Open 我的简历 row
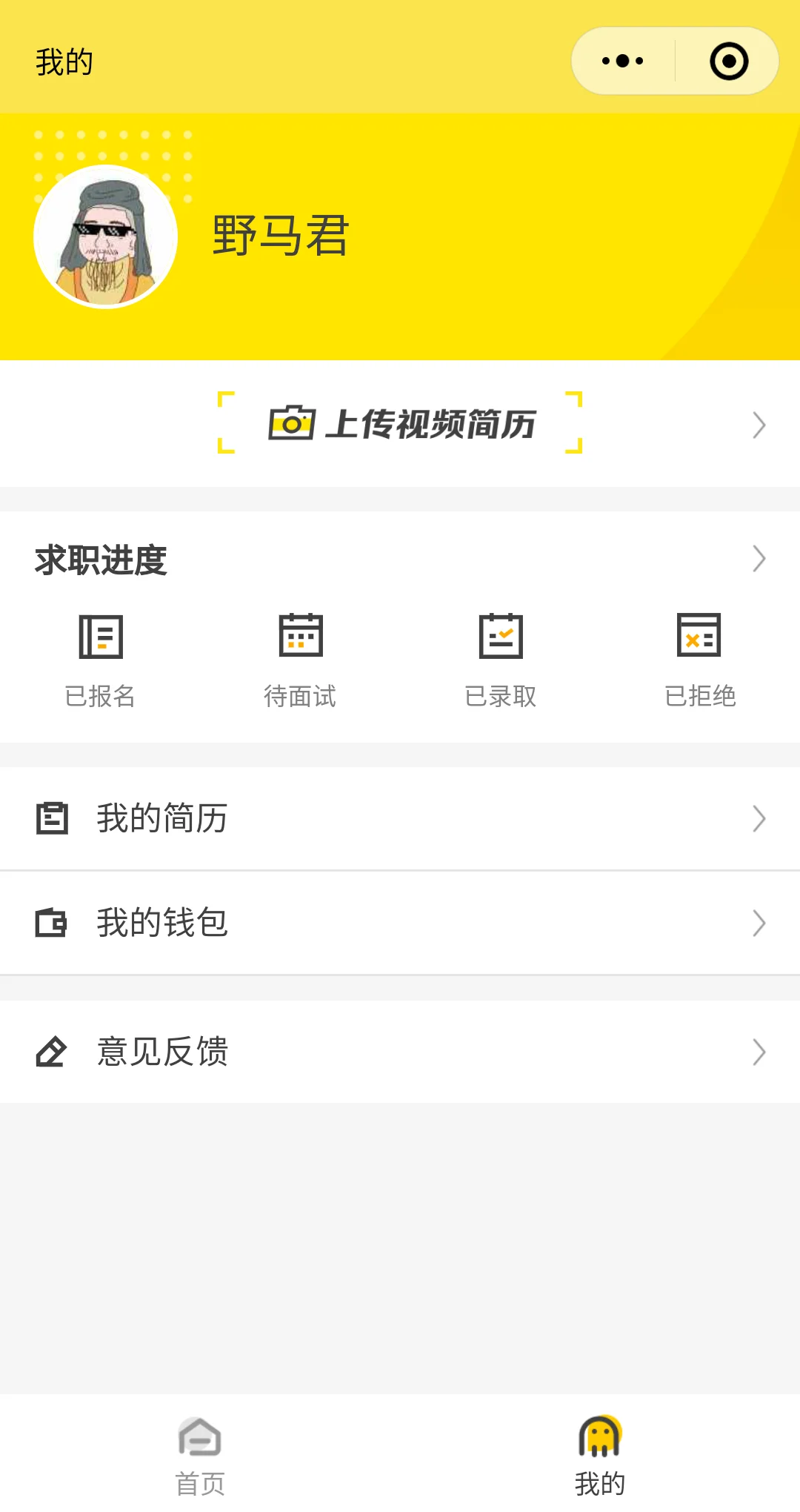Viewport: 800px width, 1512px height. pyautogui.click(x=400, y=819)
